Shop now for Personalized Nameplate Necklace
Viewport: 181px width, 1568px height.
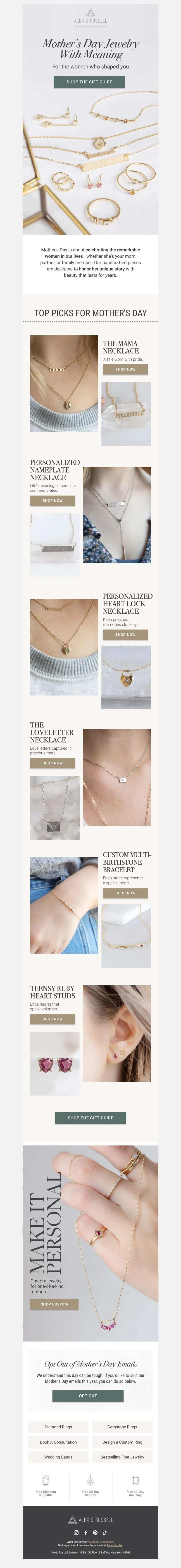coord(53,500)
